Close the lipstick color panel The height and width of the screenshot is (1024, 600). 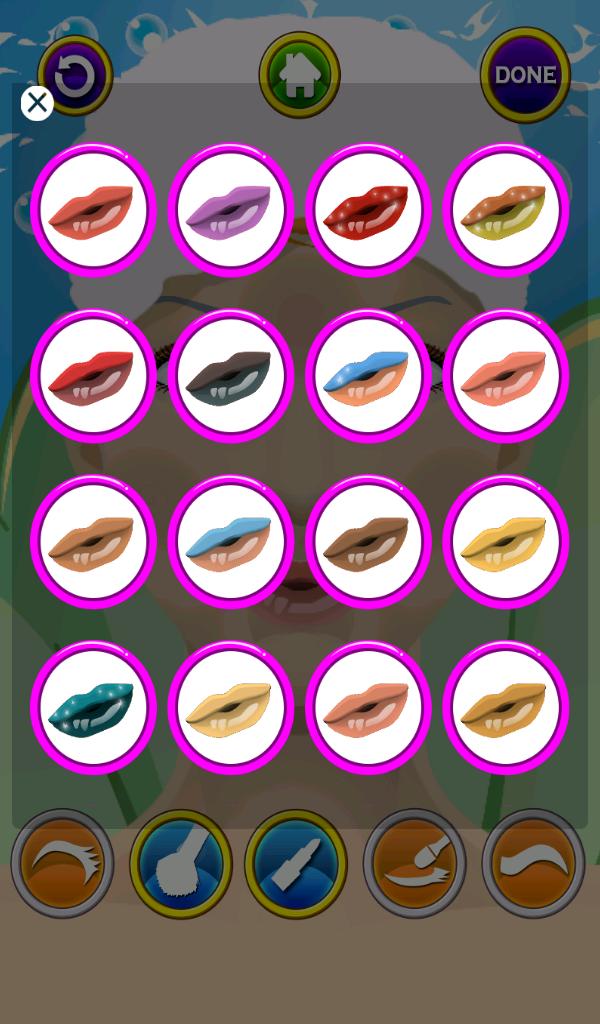pos(37,102)
